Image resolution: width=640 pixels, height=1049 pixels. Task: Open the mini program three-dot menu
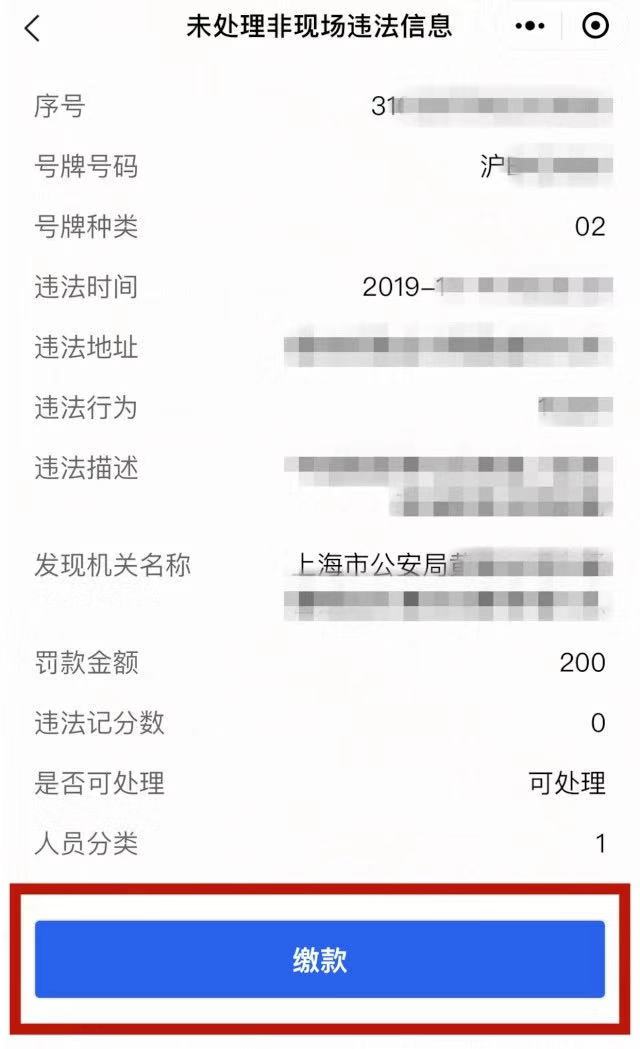[530, 26]
